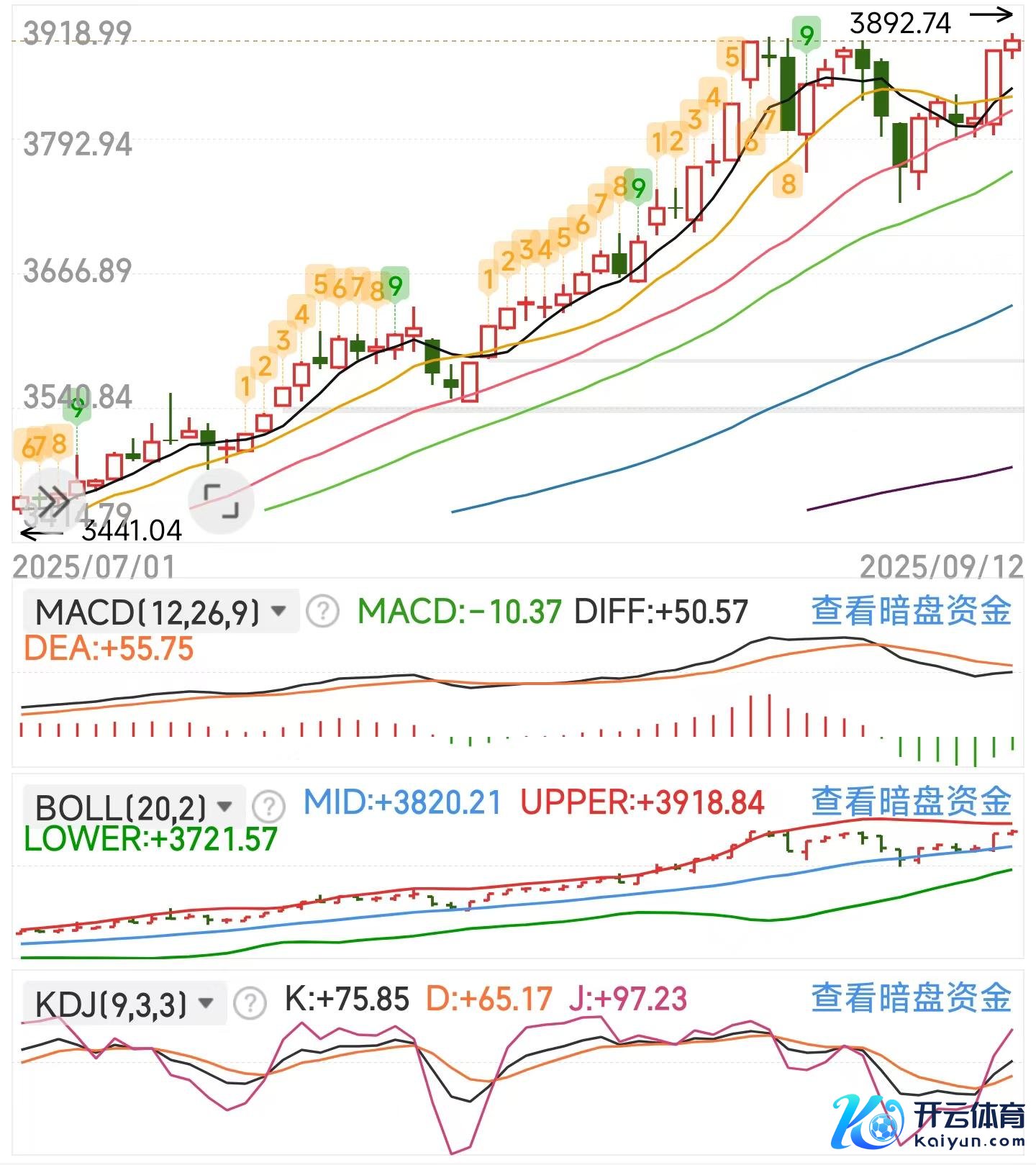Show help for the KDJ indicator
The width and height of the screenshot is (1036, 1165).
coord(250,1002)
